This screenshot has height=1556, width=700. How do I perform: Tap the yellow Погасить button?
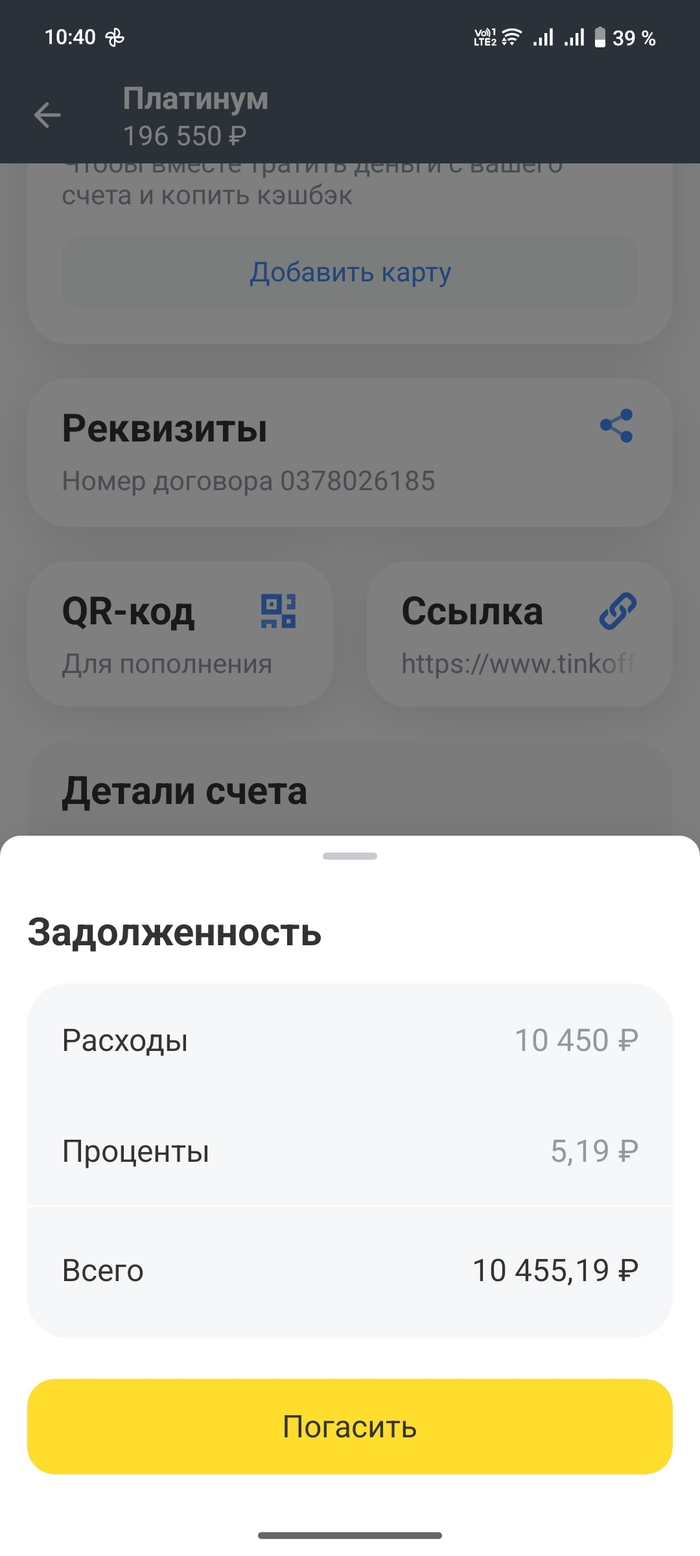pos(349,1426)
